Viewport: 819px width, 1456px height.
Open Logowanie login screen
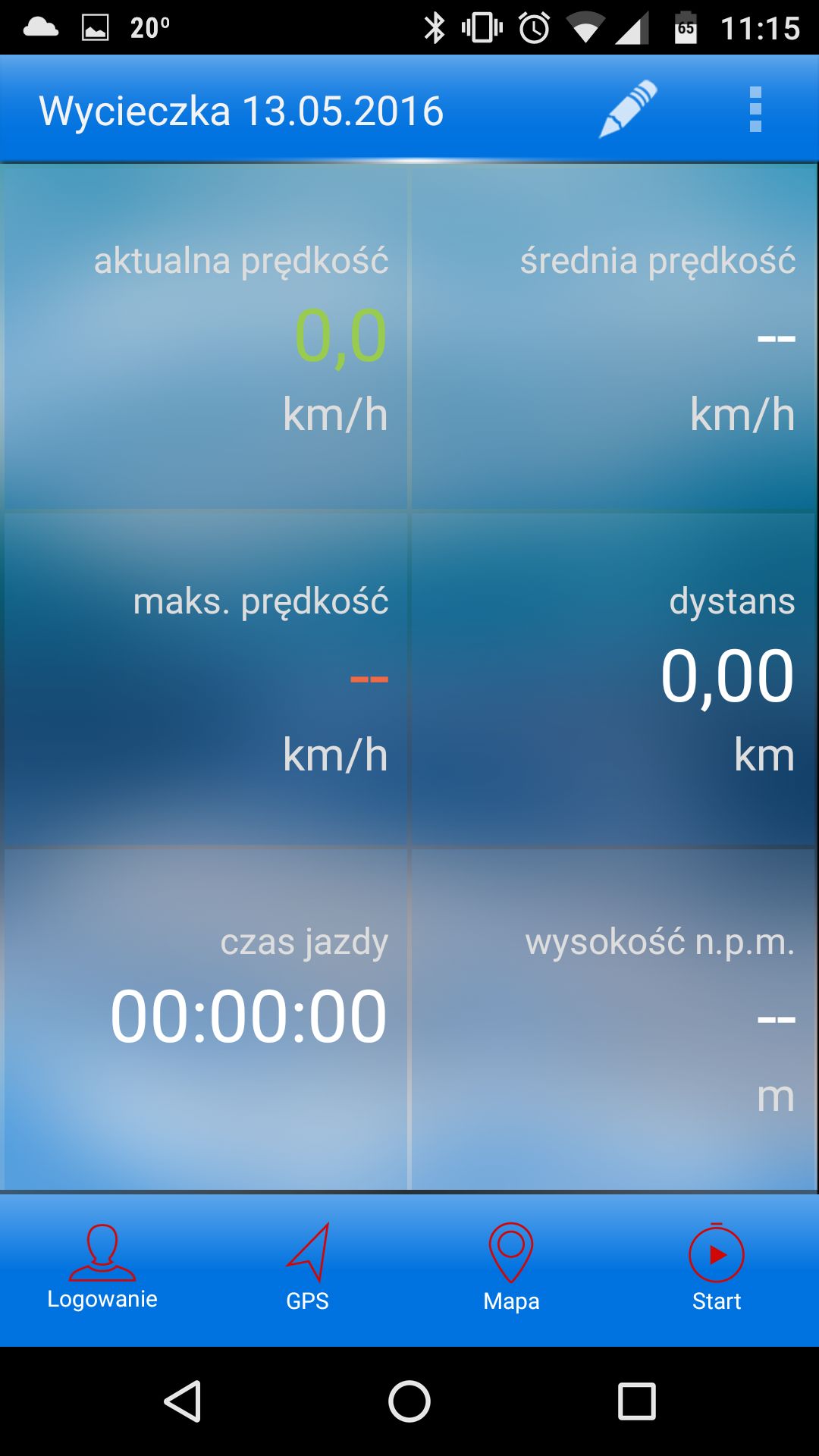click(x=102, y=1267)
